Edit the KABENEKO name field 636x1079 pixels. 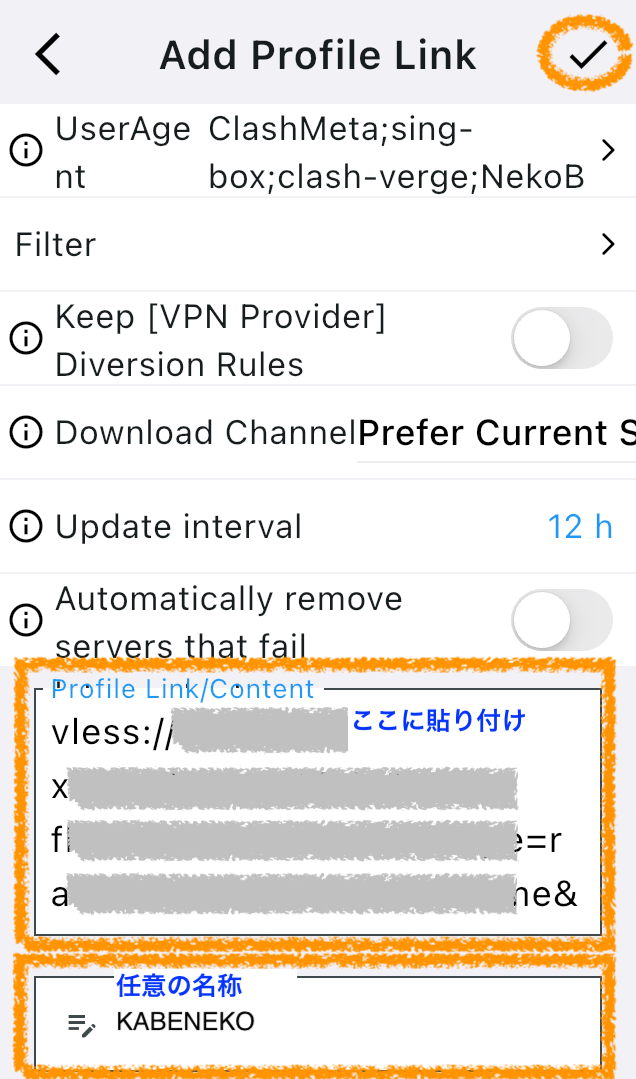(x=318, y=1022)
